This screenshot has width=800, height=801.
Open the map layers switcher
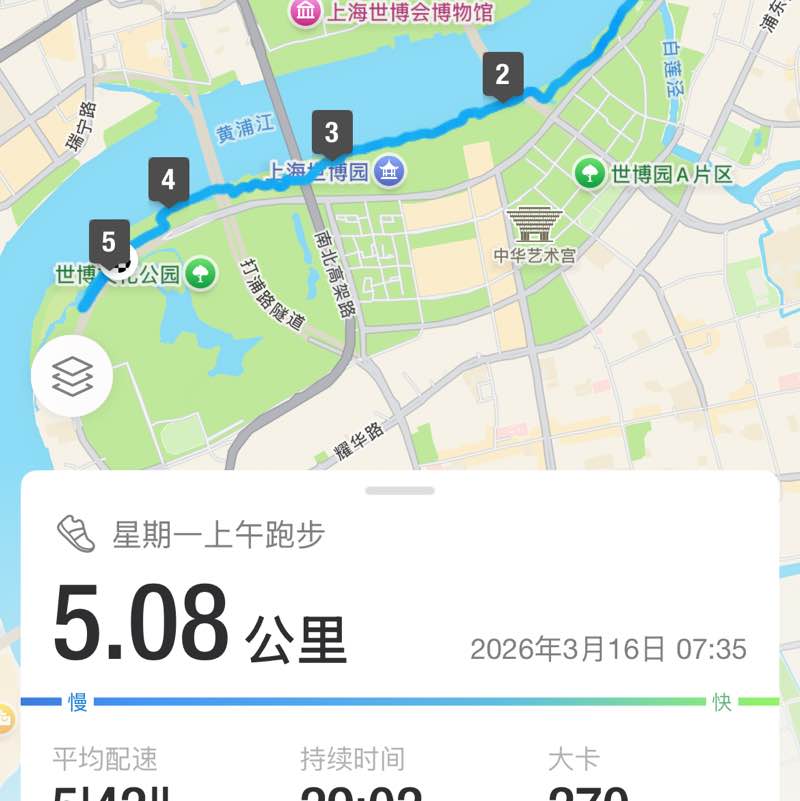pyautogui.click(x=72, y=375)
